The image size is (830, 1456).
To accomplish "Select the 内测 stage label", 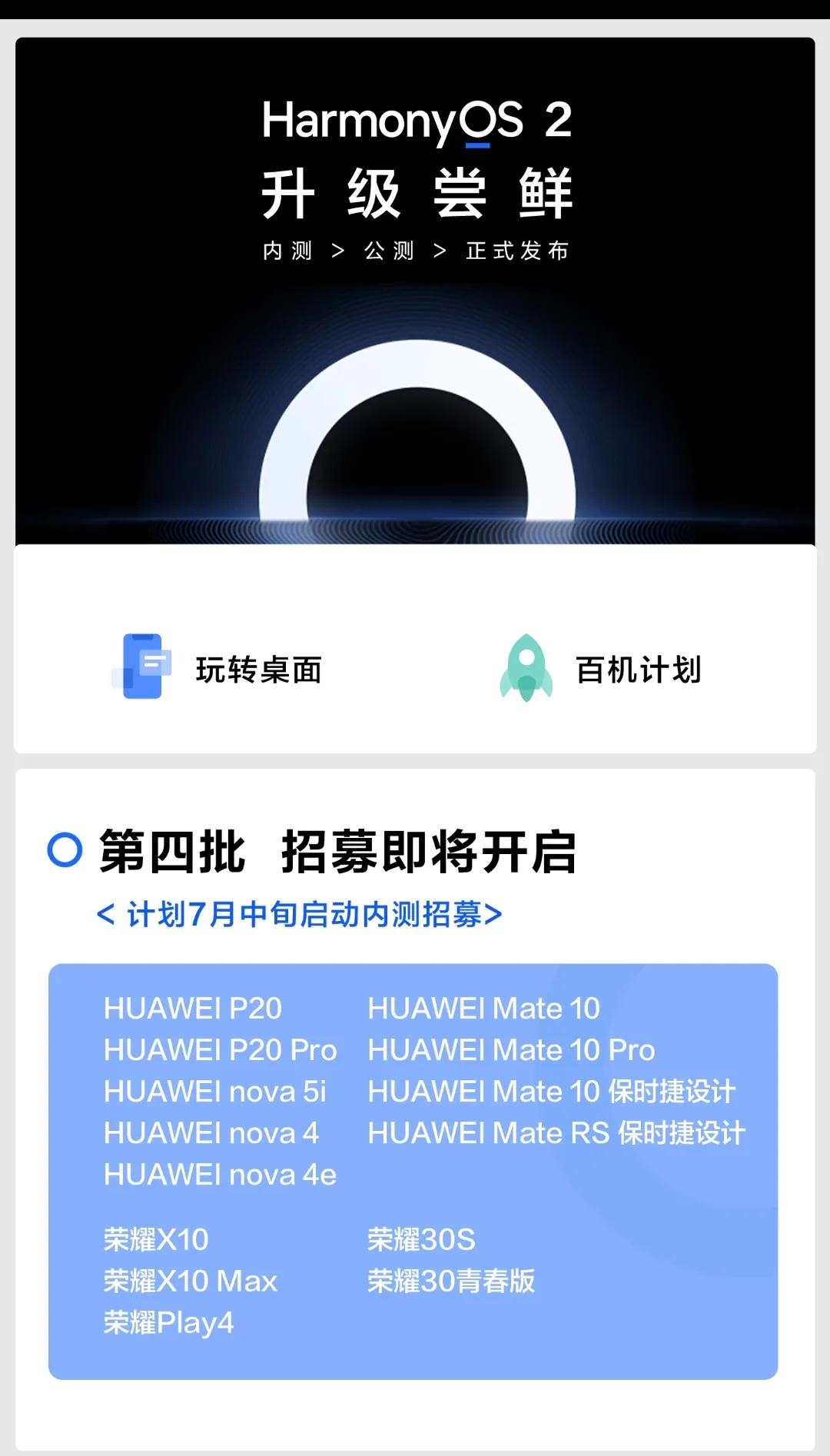I will [286, 250].
